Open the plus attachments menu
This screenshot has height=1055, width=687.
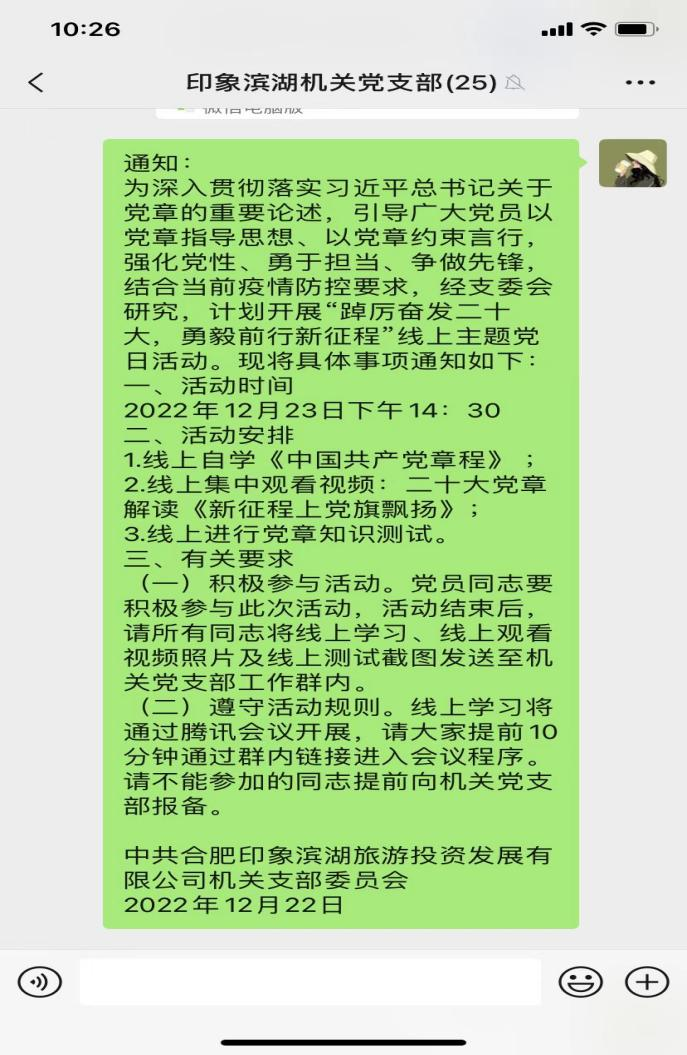click(646, 982)
